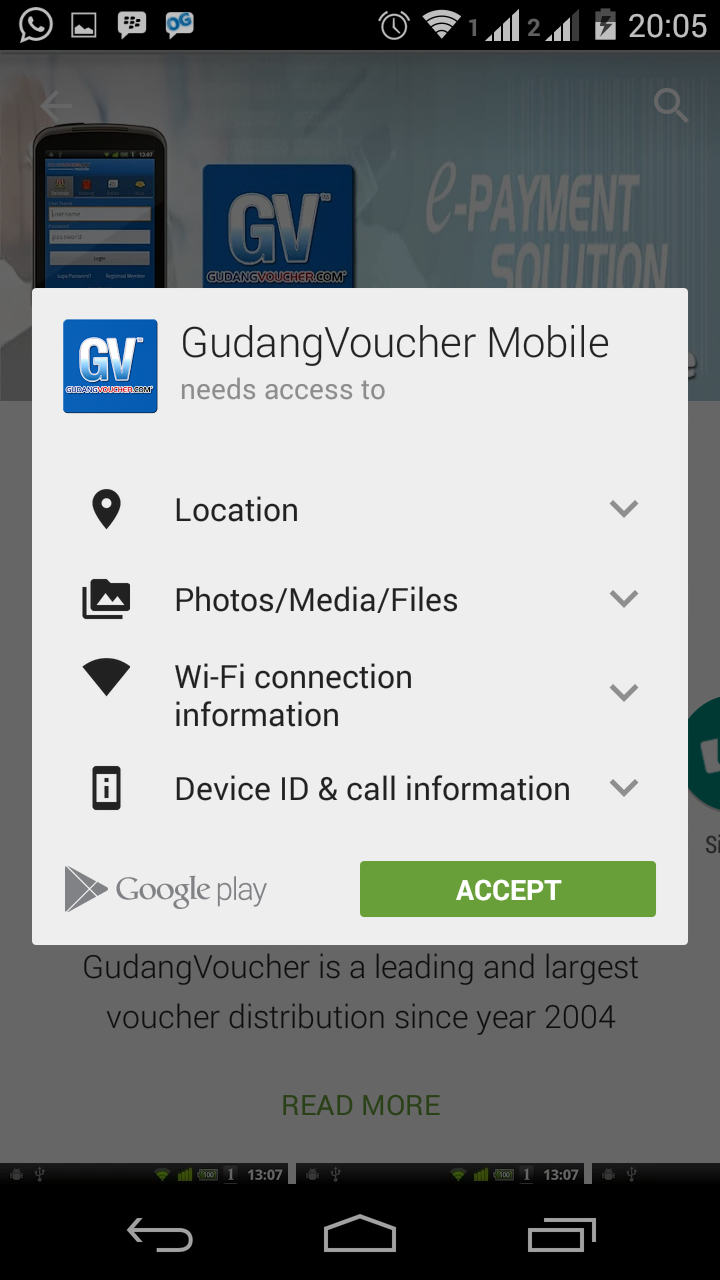
Task: Accept the app permissions
Action: [x=507, y=889]
